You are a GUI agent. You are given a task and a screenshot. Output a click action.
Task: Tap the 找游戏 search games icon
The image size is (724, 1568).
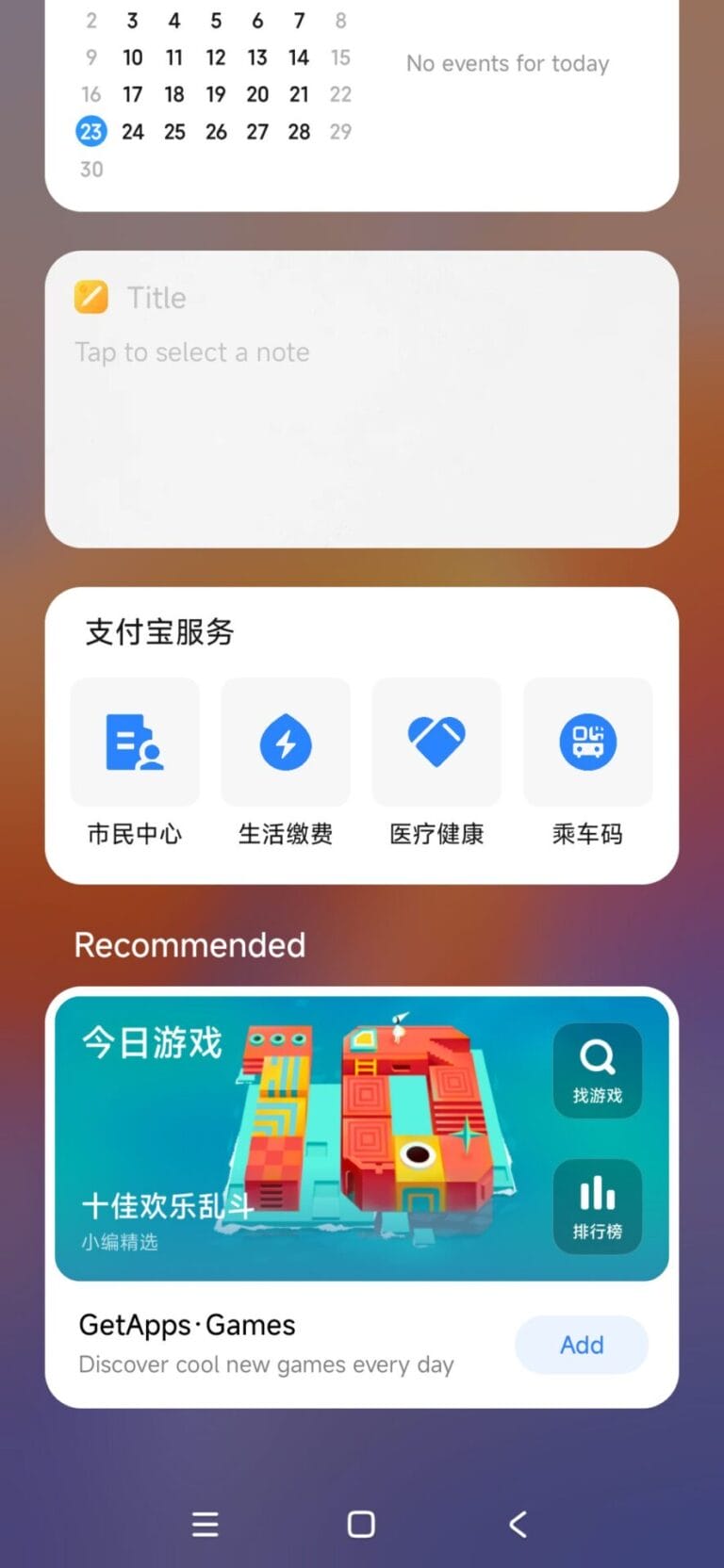tap(597, 1068)
